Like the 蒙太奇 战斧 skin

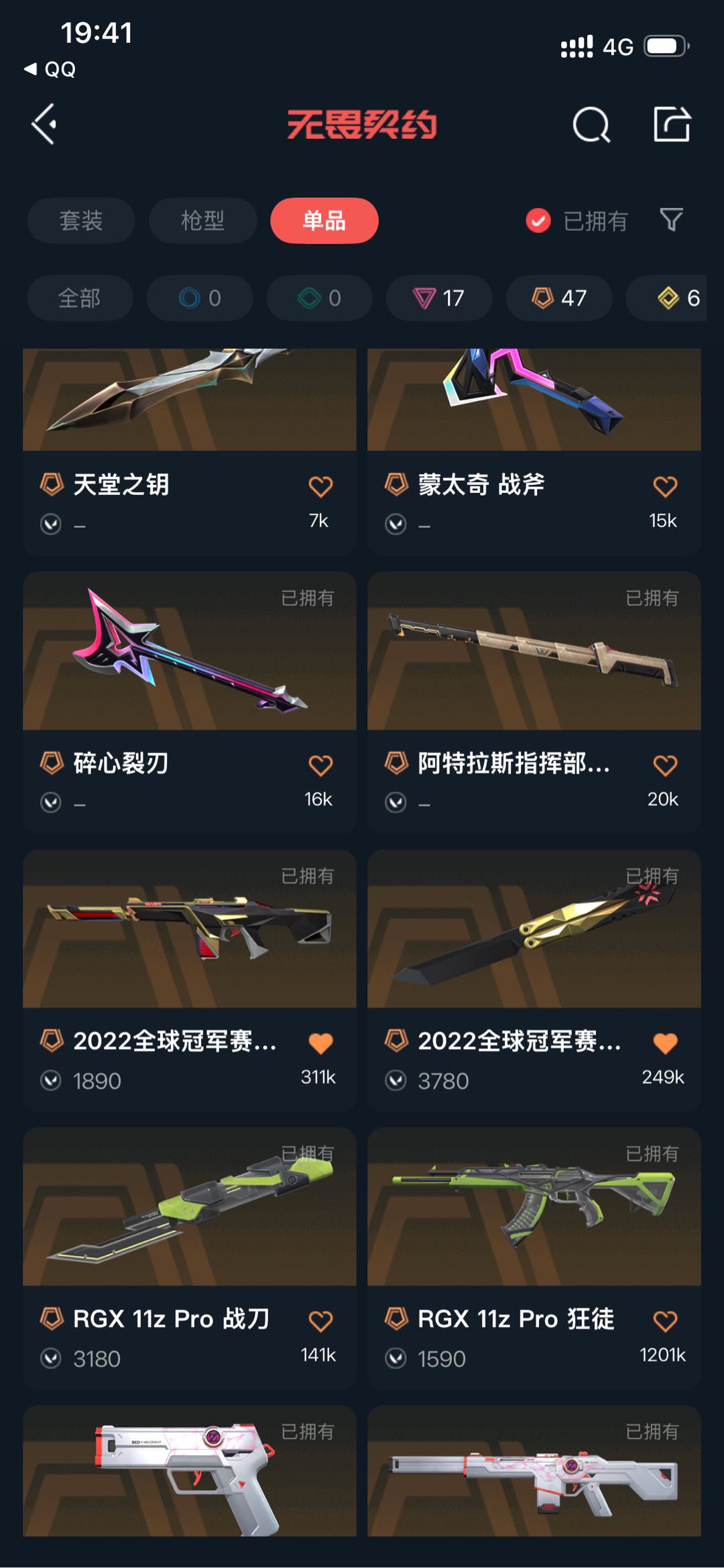point(665,486)
